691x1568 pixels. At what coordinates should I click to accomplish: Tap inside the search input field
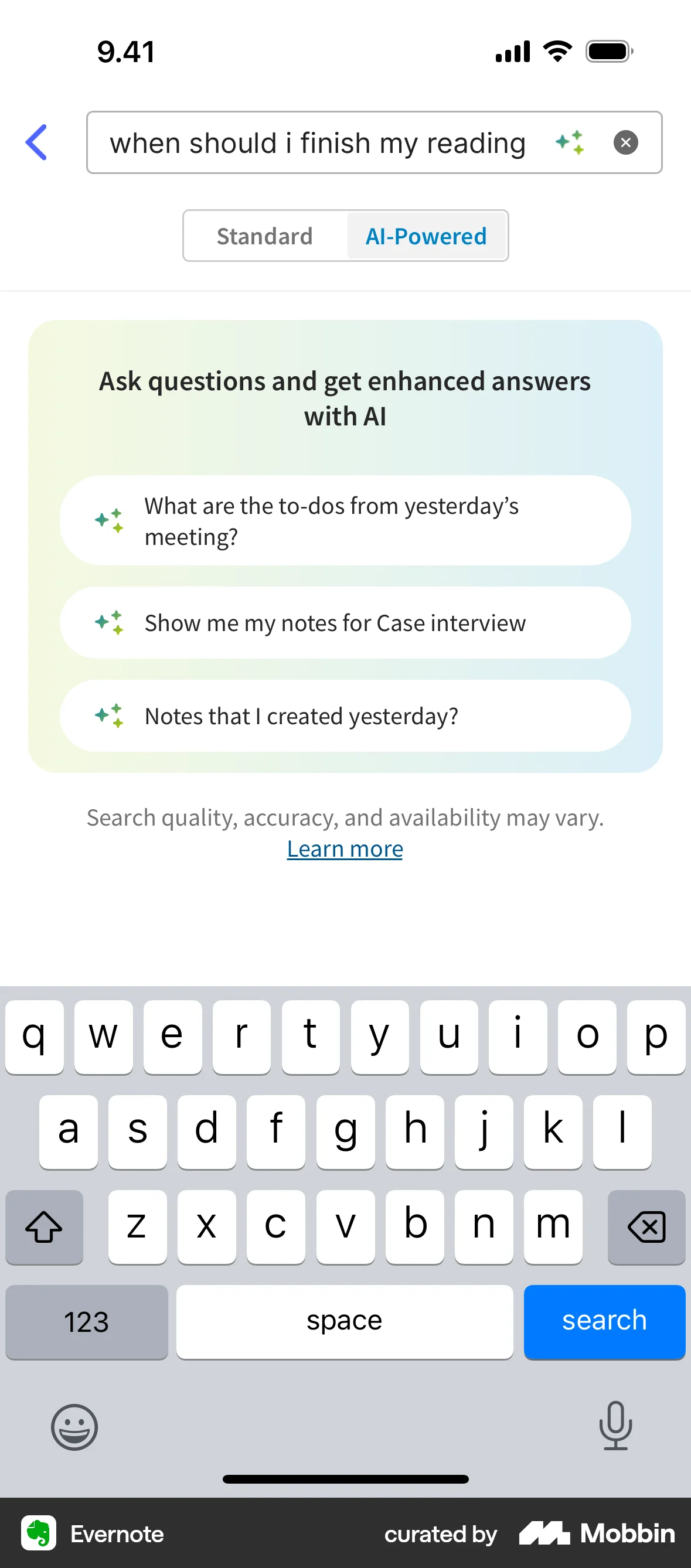316,142
